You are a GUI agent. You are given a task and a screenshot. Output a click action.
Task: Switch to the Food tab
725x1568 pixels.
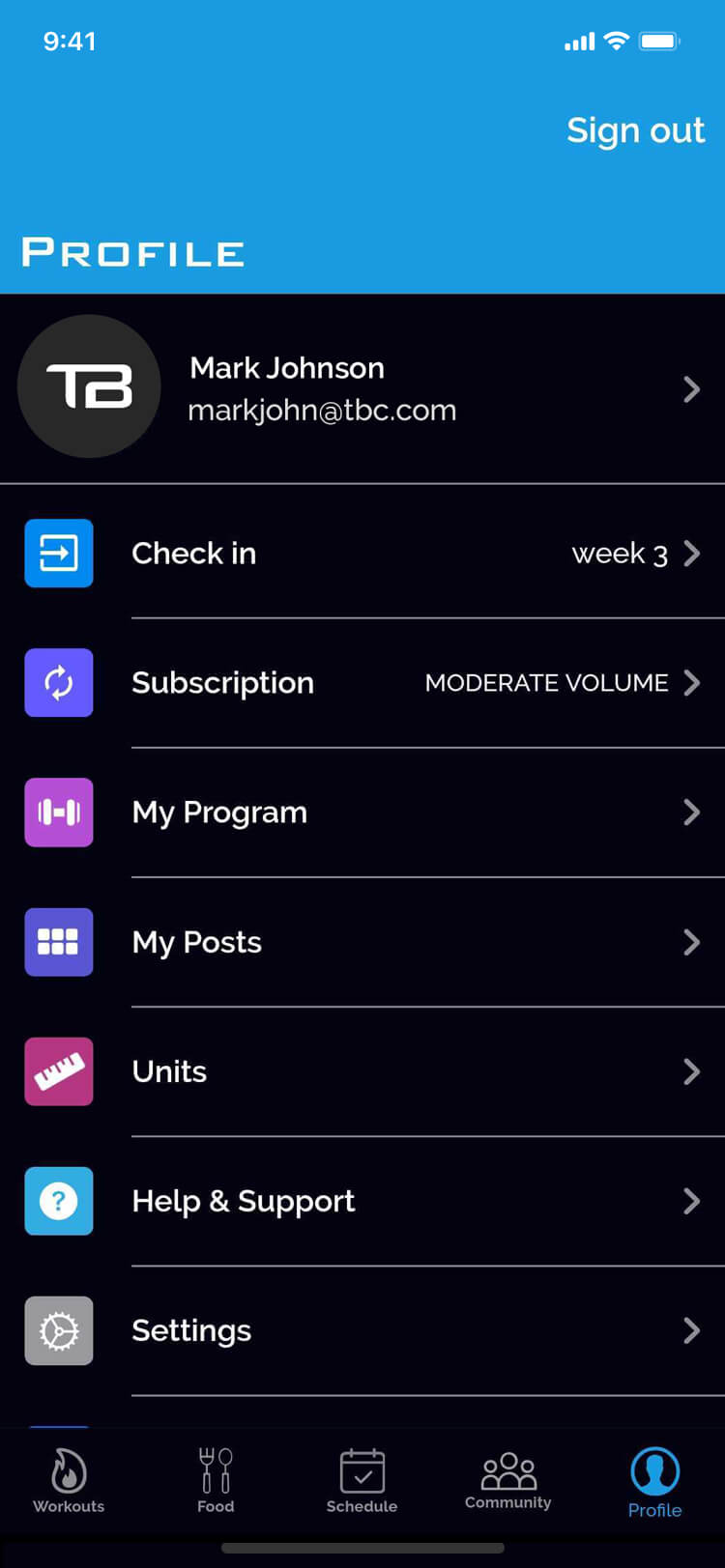pos(216,1481)
